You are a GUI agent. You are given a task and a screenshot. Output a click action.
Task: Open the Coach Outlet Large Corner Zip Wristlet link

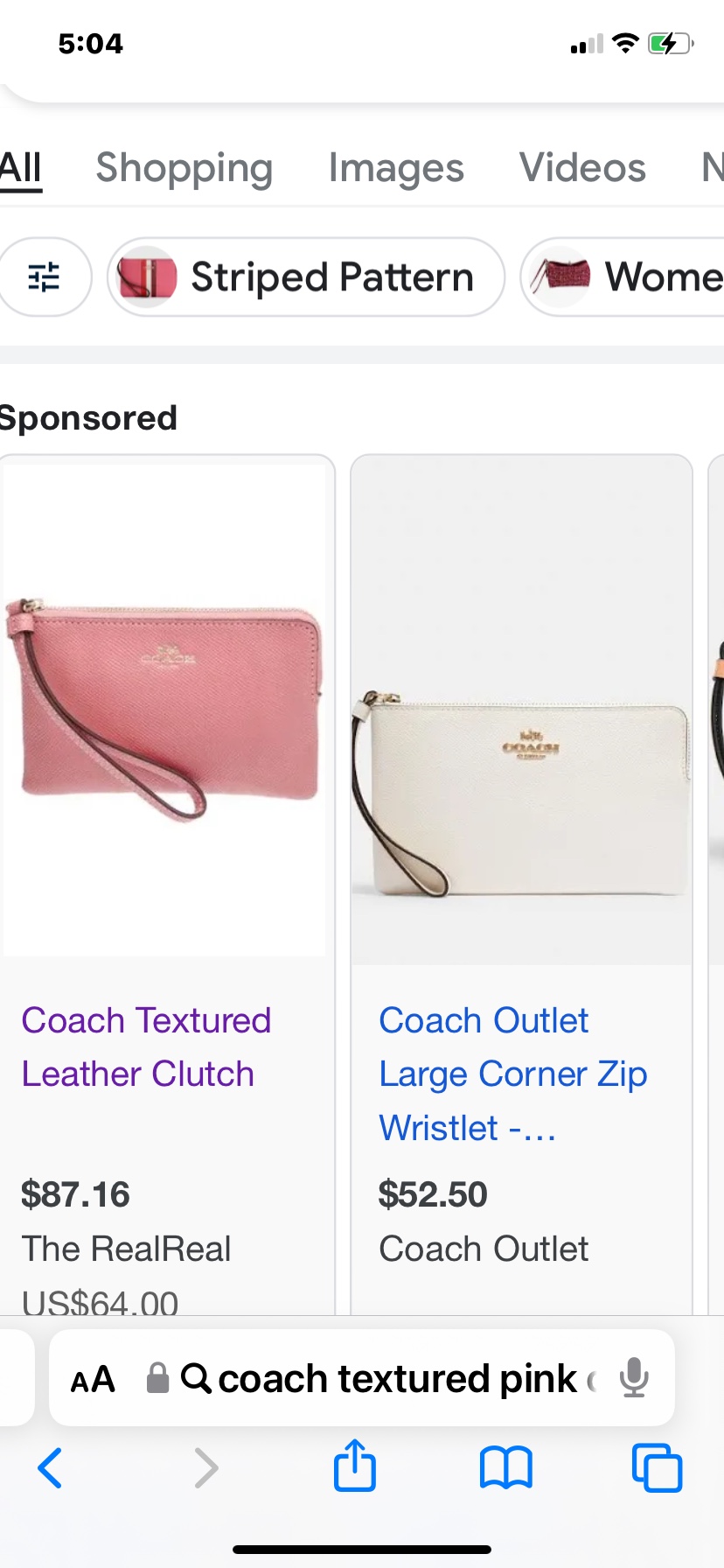click(x=512, y=1073)
